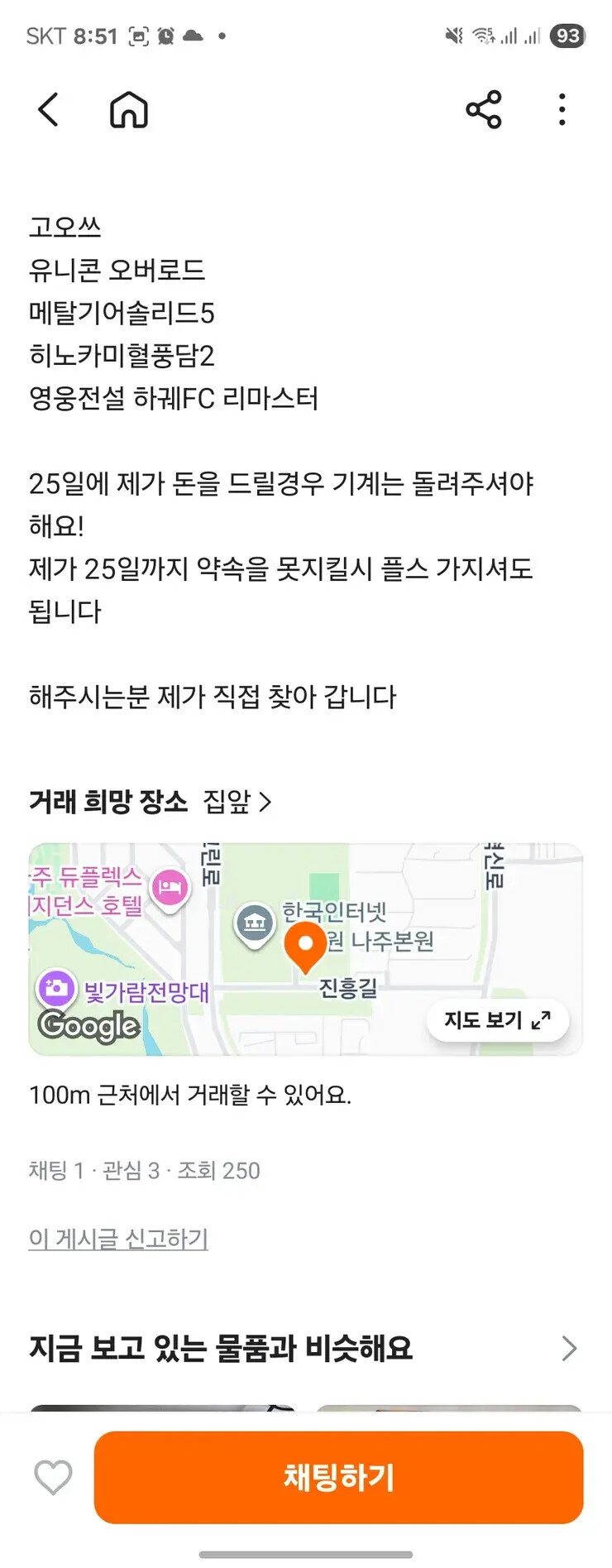The height and width of the screenshot is (1568, 612).
Task: Open the 집앞 trade location link
Action: [237, 802]
